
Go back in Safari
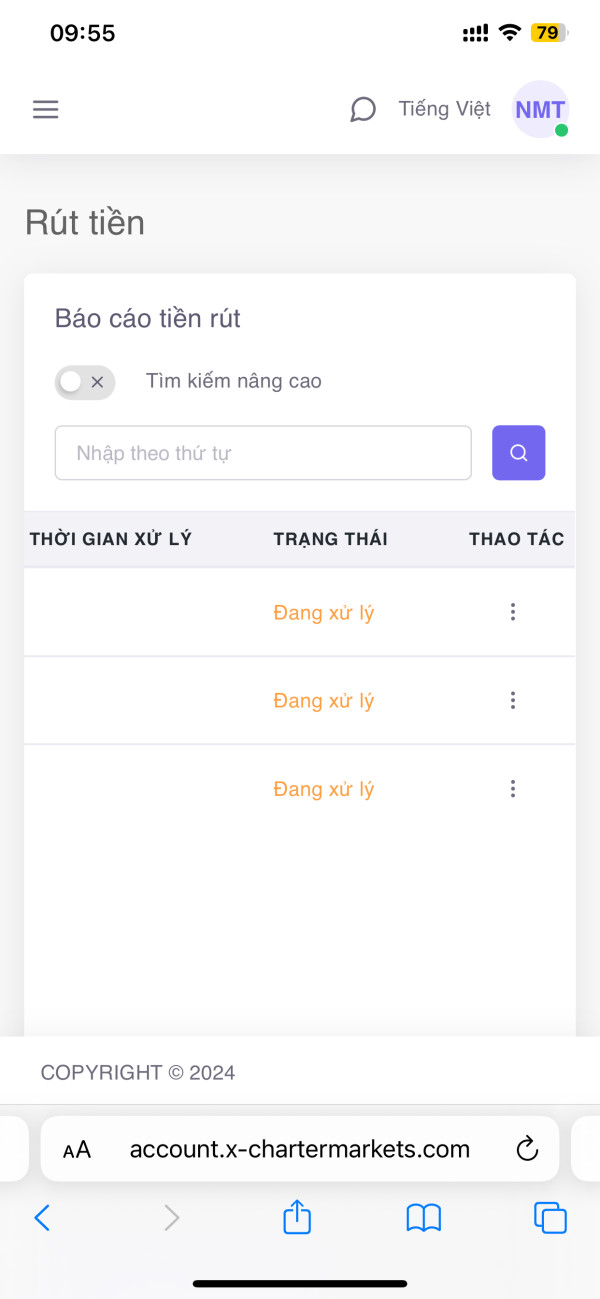coord(42,1217)
